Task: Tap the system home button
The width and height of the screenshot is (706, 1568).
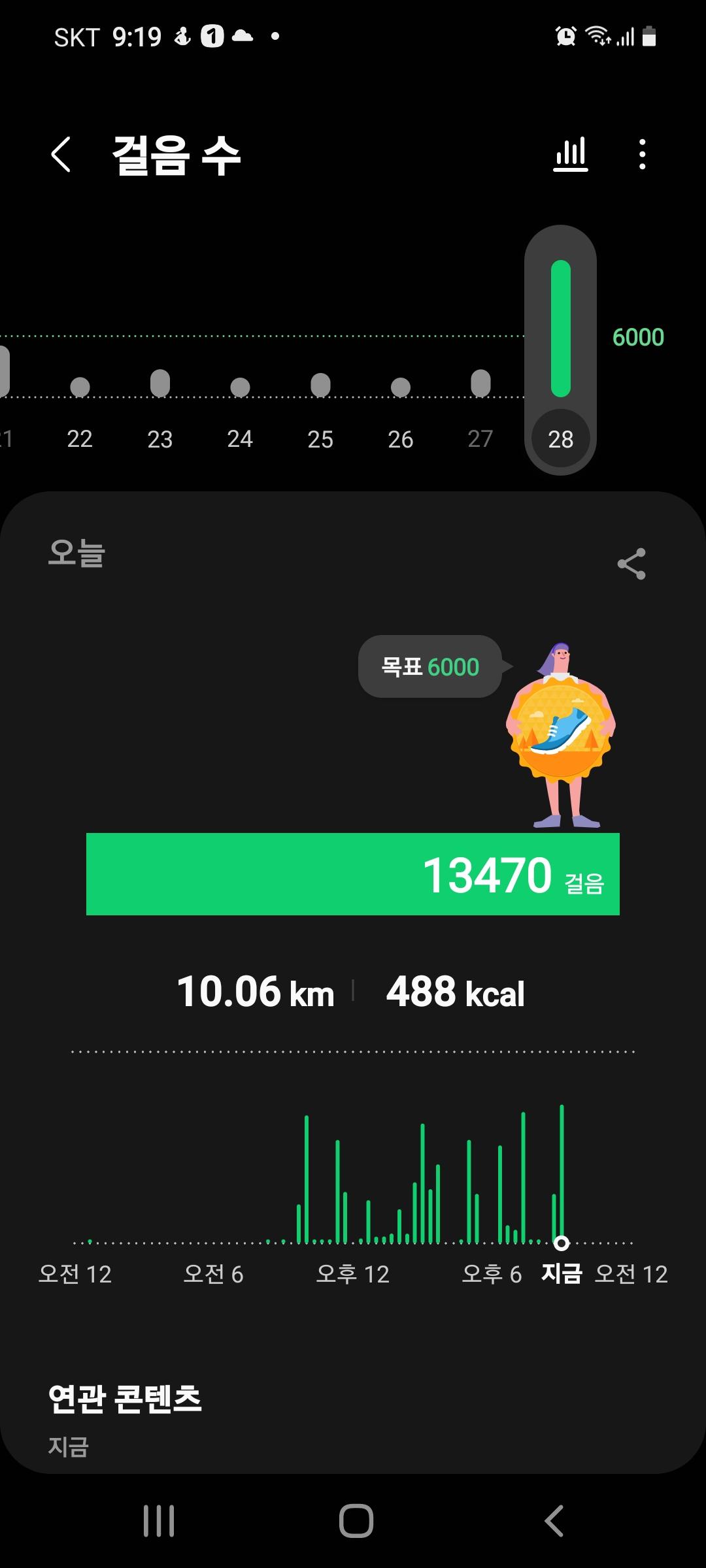Action: (x=356, y=1520)
